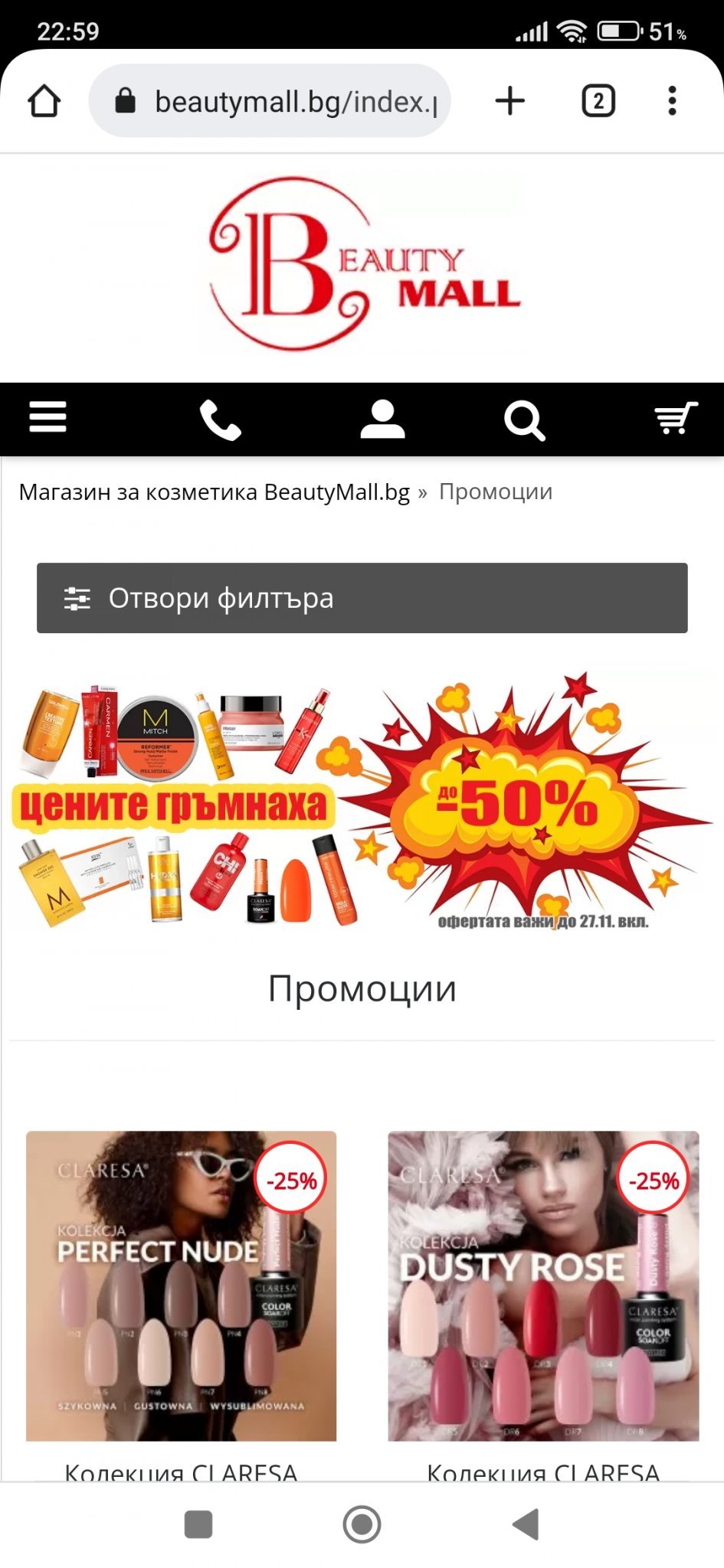Viewport: 724px width, 1568px height.
Task: Open the browser home page
Action: pos(44,101)
